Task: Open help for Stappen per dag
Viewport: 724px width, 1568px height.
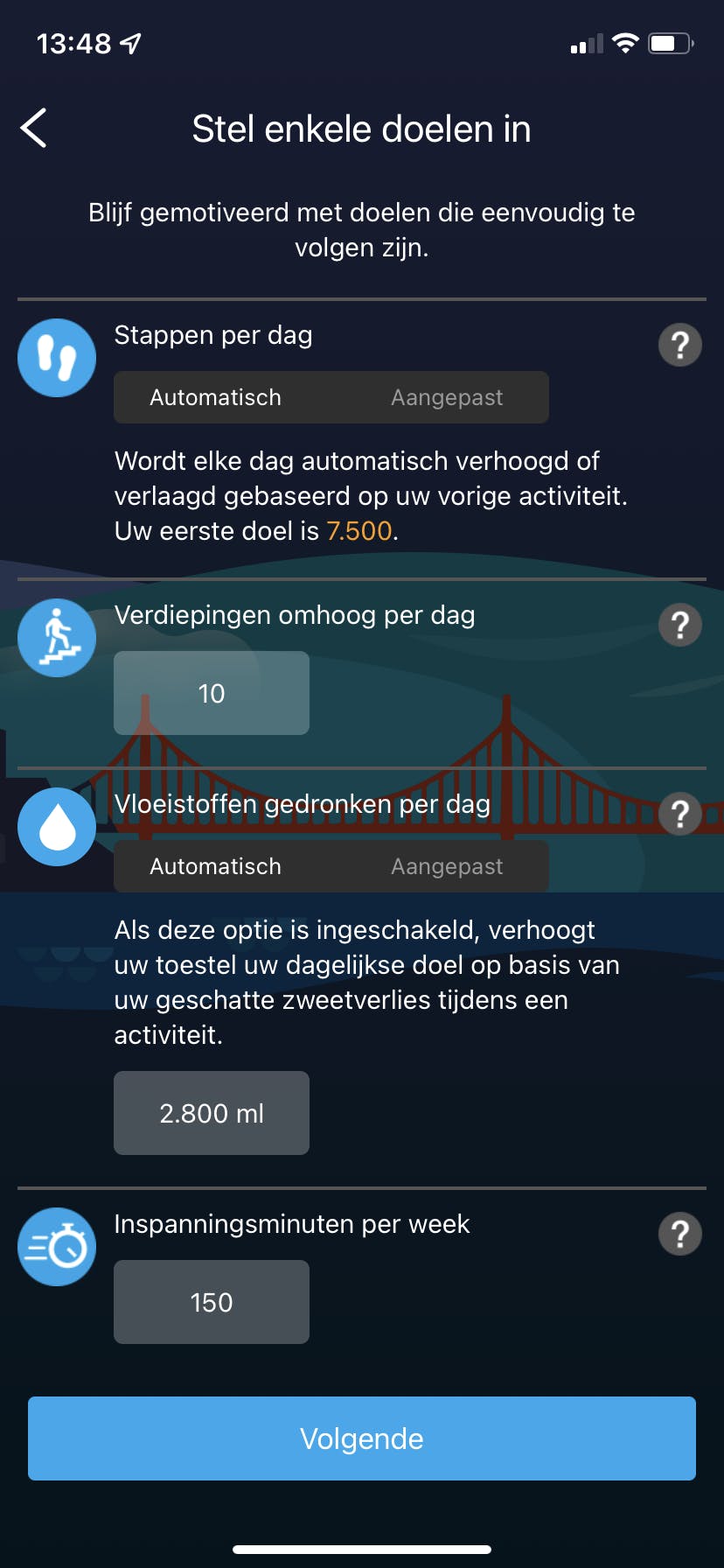Action: [679, 345]
